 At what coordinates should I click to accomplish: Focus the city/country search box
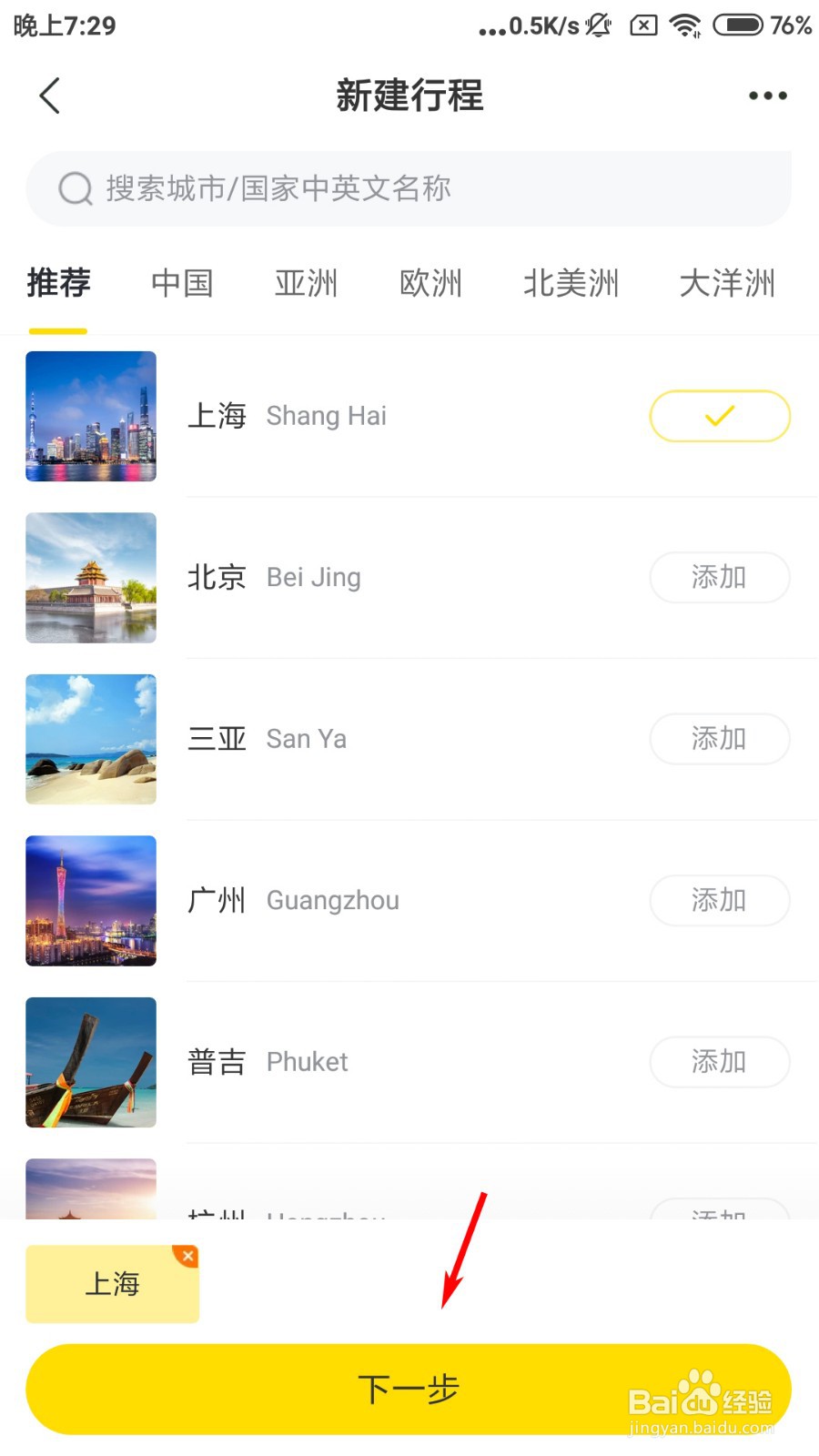pos(409,188)
